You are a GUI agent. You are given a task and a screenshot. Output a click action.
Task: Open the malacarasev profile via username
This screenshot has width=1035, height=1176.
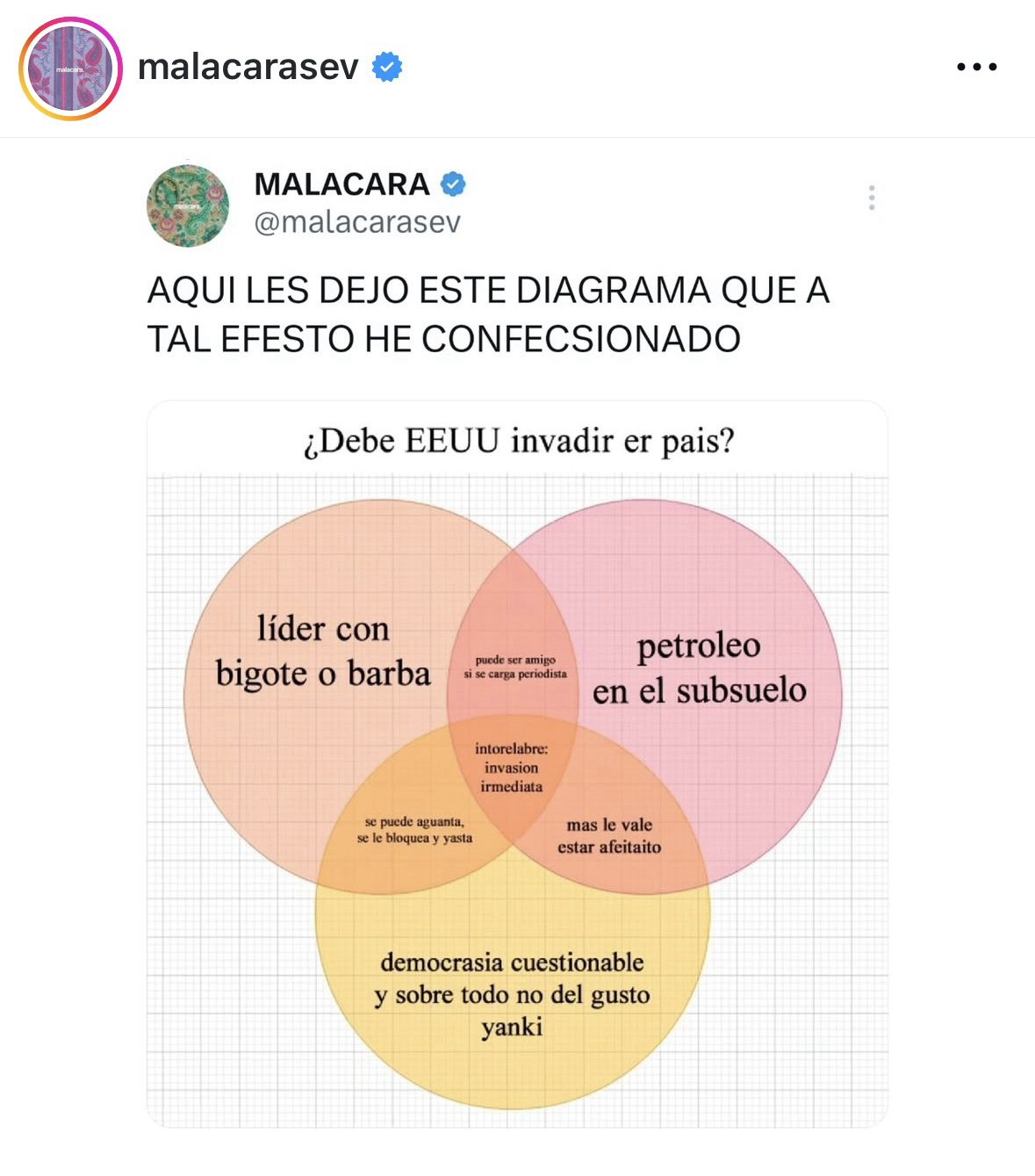point(248,67)
